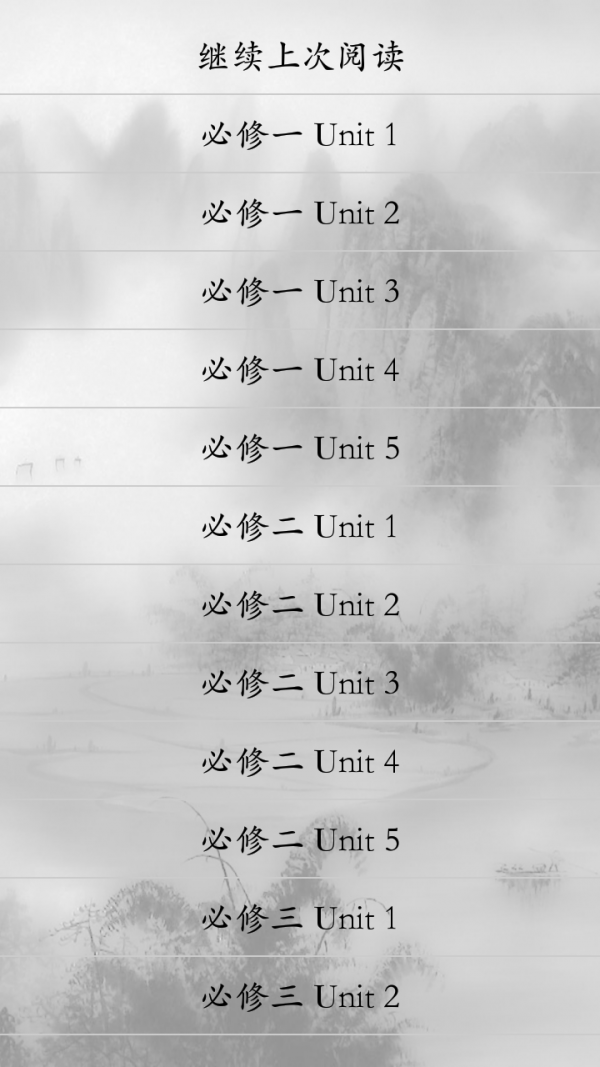The image size is (600, 1067).
Task: Open 必修一 Unit 4
Action: click(300, 369)
